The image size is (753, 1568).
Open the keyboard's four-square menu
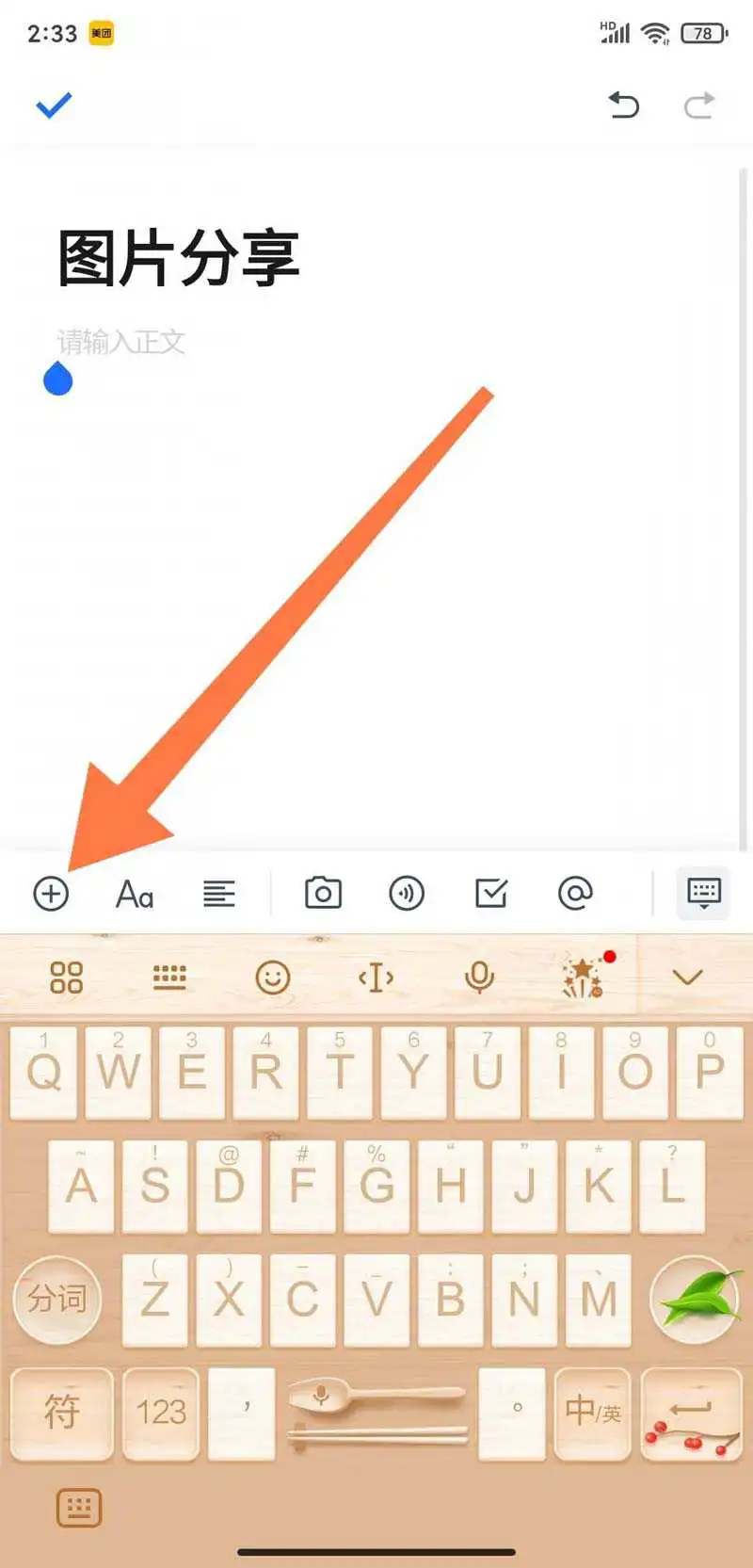click(x=66, y=978)
